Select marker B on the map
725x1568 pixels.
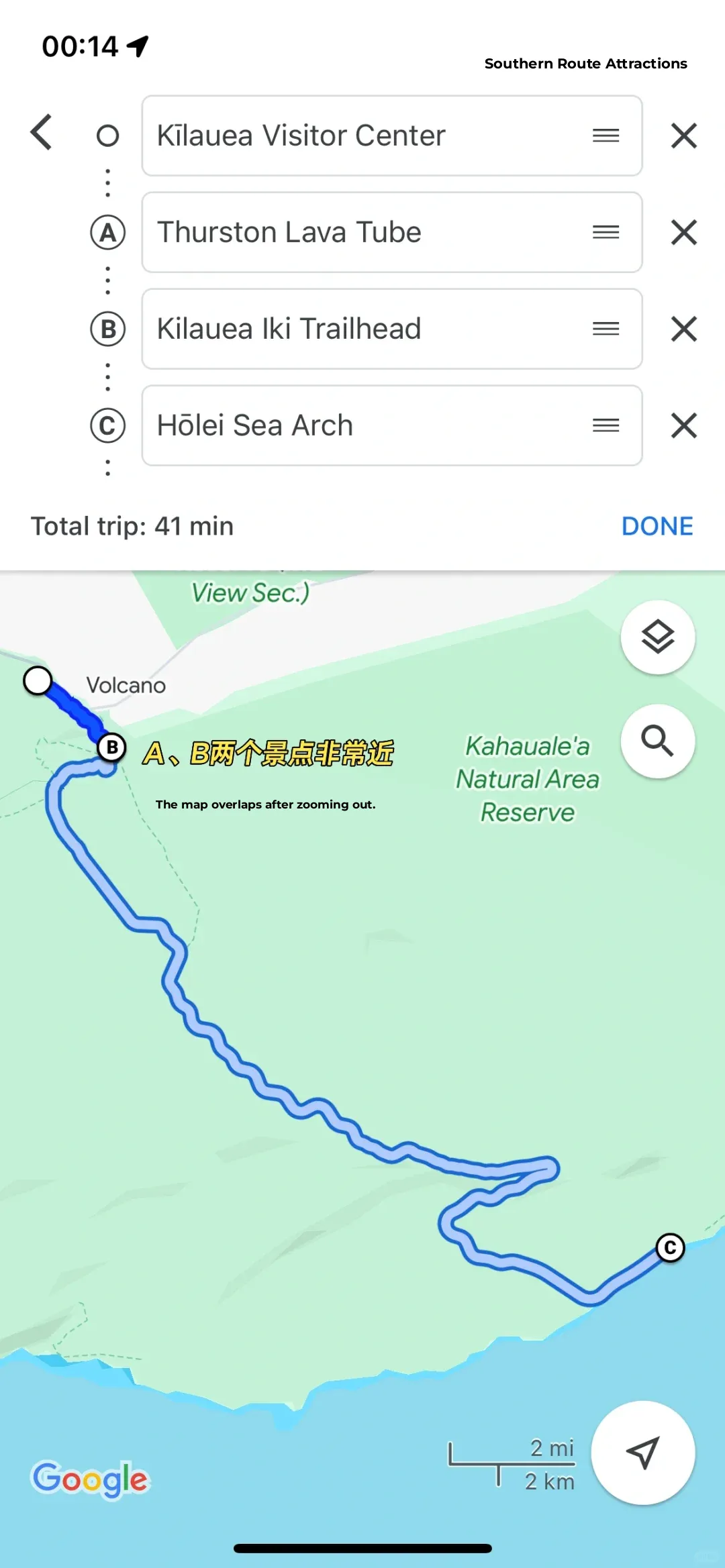(x=110, y=748)
